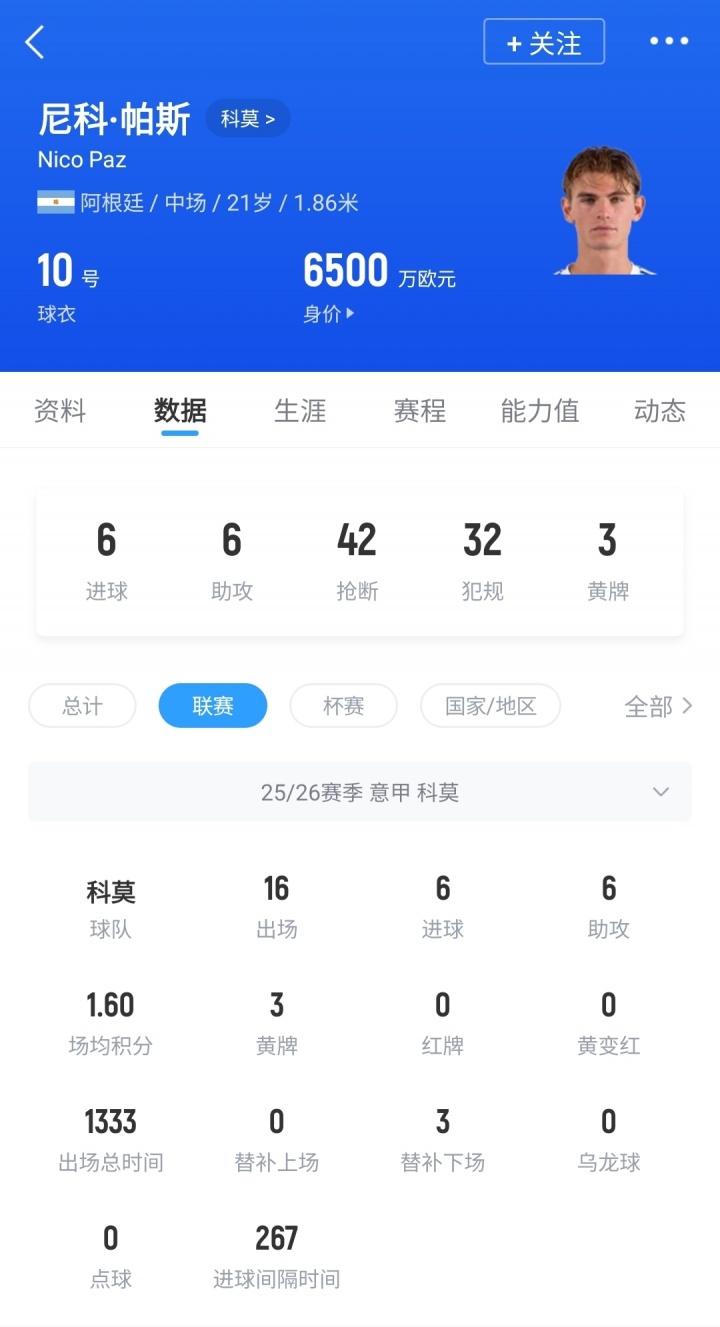Expand the 25/26赛季 意甲 科莫 season selector
This screenshot has height=1327, width=720.
coord(360,791)
